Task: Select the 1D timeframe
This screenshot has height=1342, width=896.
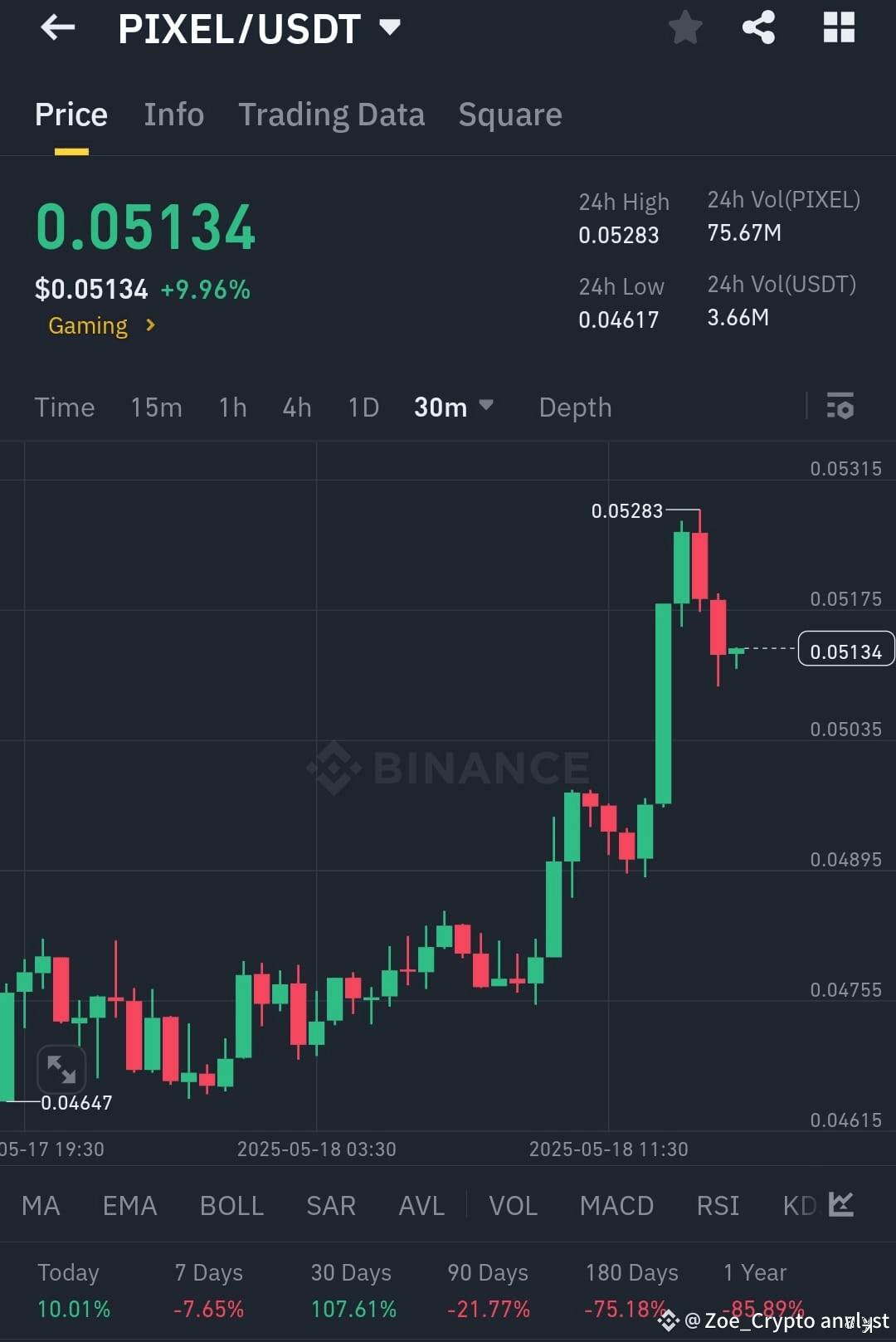Action: point(362,407)
